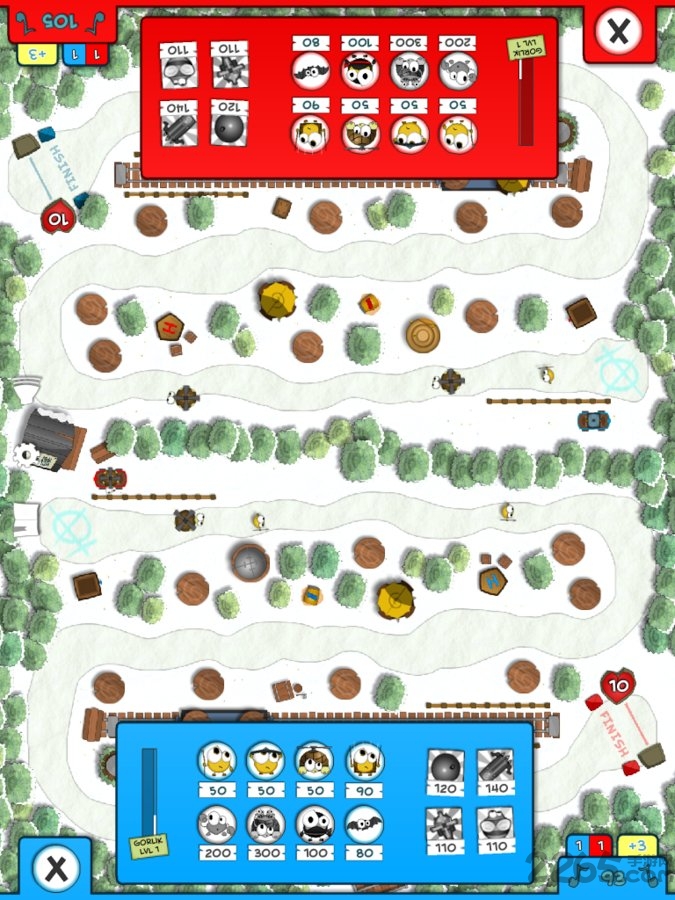Viewport: 675px width, 900px height.
Task: Buy the 120 bomb tower in red panel
Action: (229, 127)
